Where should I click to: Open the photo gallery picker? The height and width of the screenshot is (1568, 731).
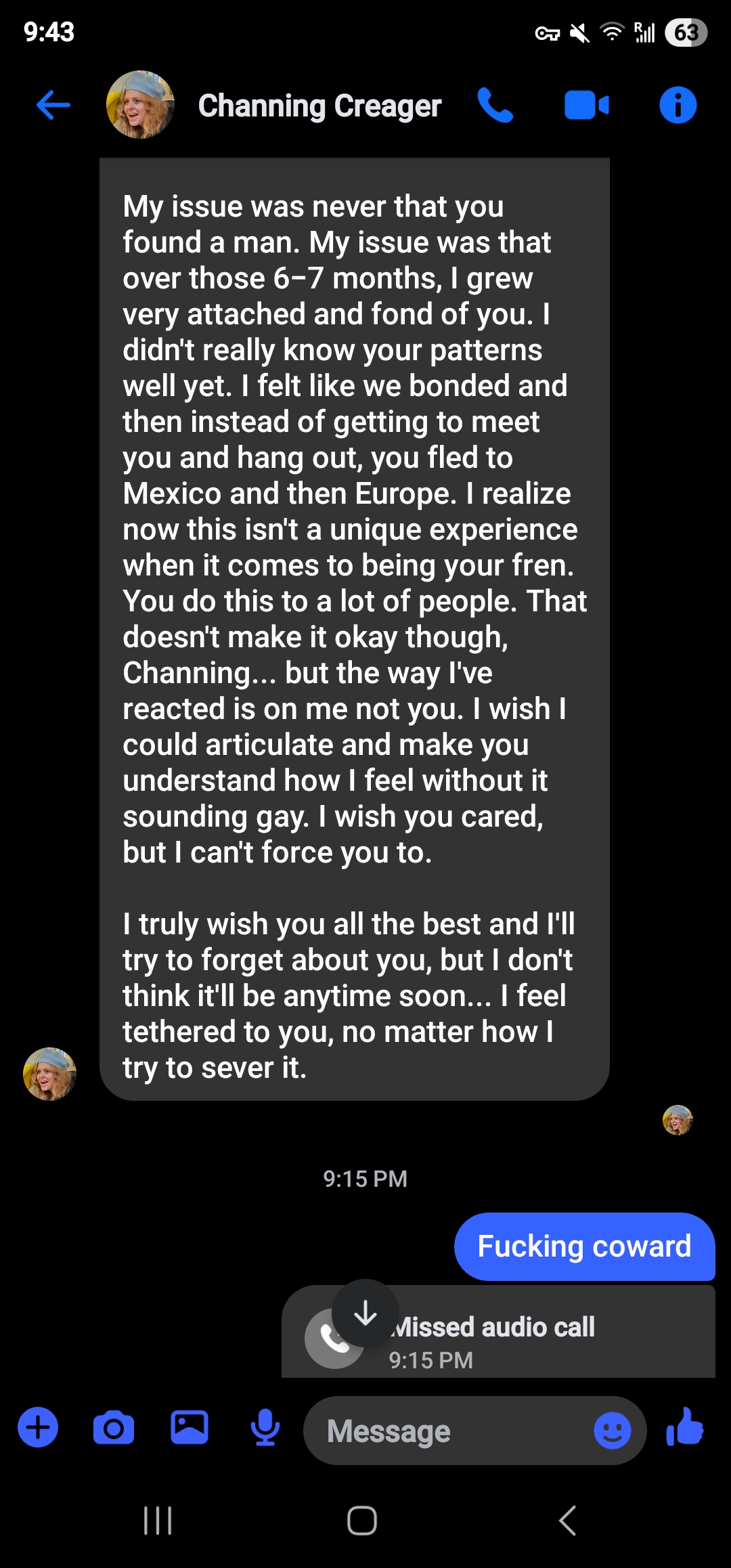(190, 1428)
